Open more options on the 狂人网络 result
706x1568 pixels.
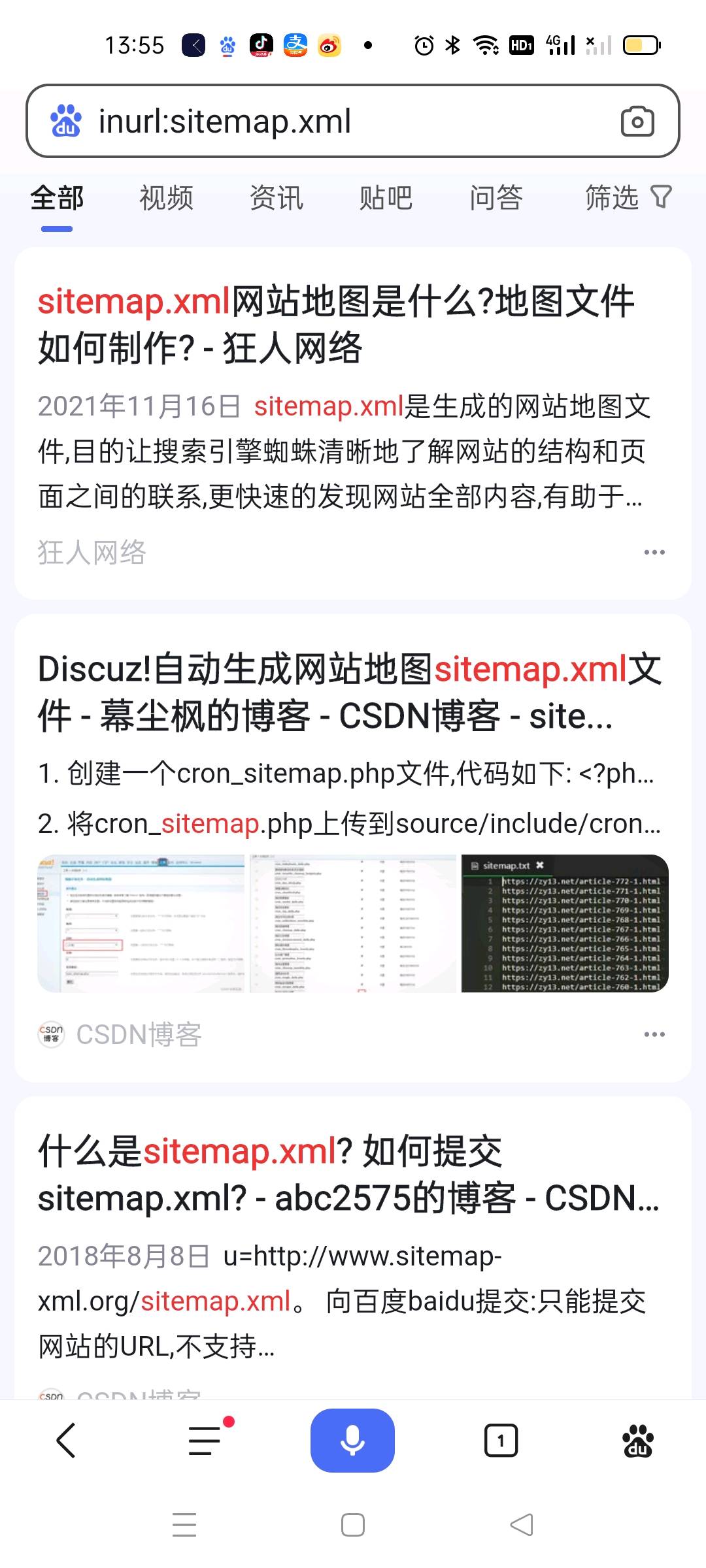click(x=654, y=552)
